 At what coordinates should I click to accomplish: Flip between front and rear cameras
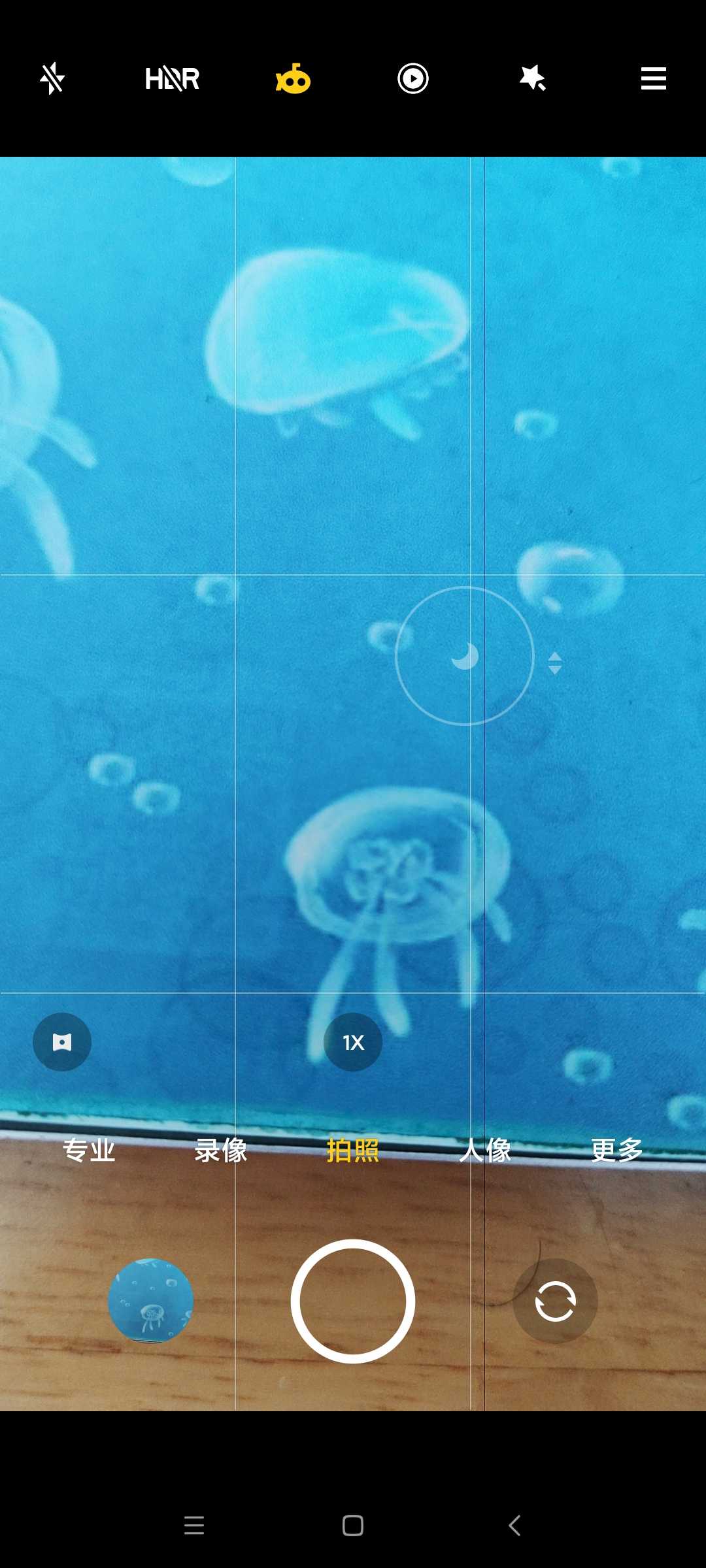click(x=555, y=1301)
